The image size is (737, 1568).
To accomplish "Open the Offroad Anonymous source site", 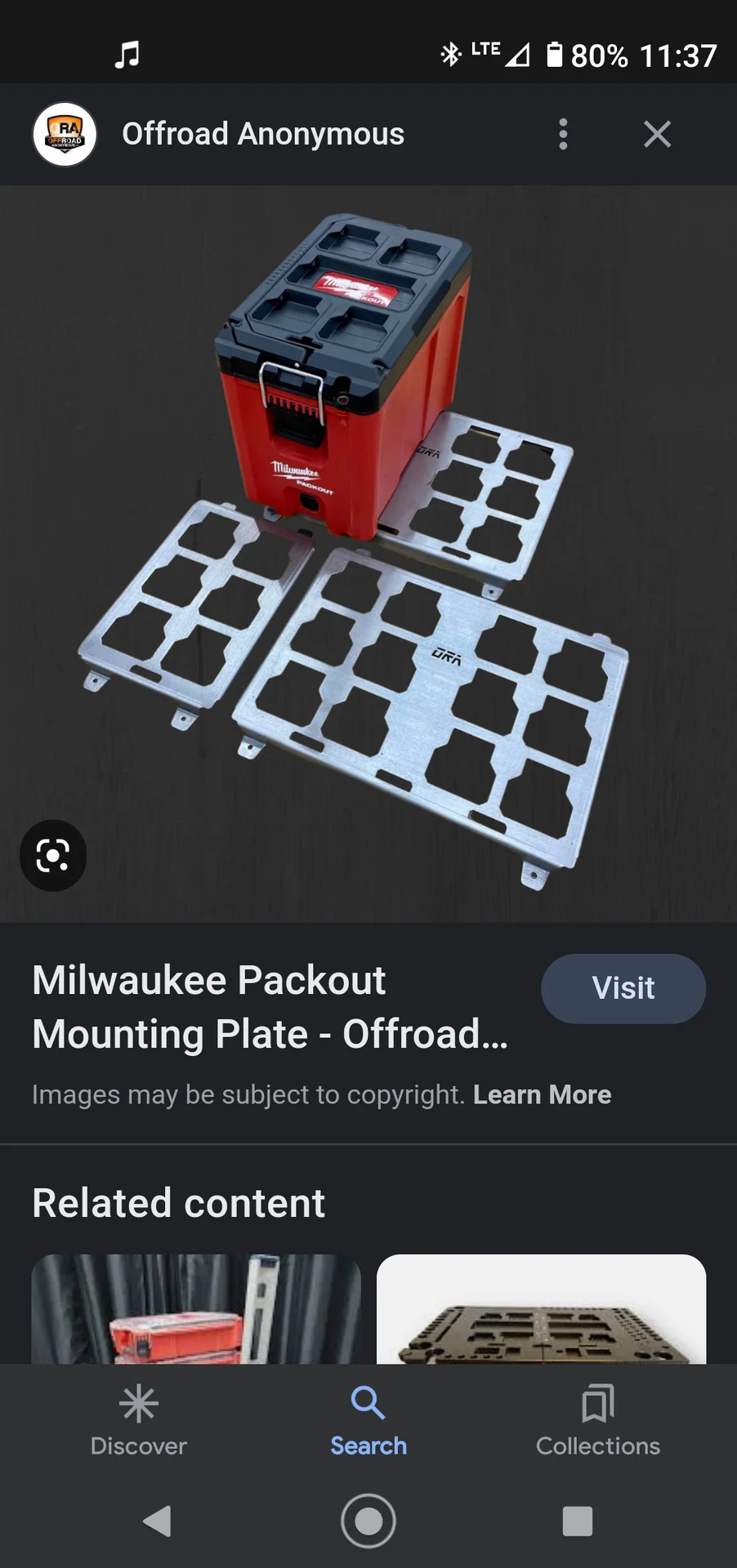I will 261,134.
